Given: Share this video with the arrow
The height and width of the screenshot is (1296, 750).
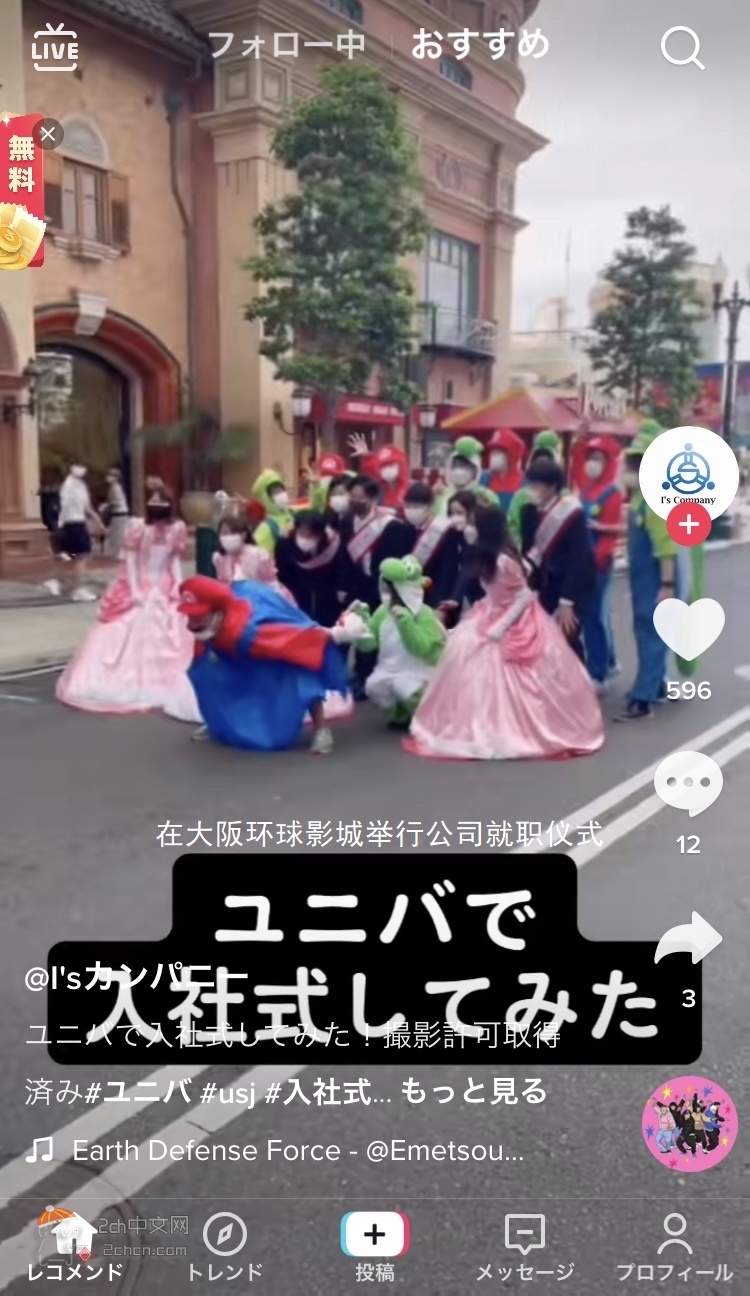Looking at the screenshot, I should point(688,940).
